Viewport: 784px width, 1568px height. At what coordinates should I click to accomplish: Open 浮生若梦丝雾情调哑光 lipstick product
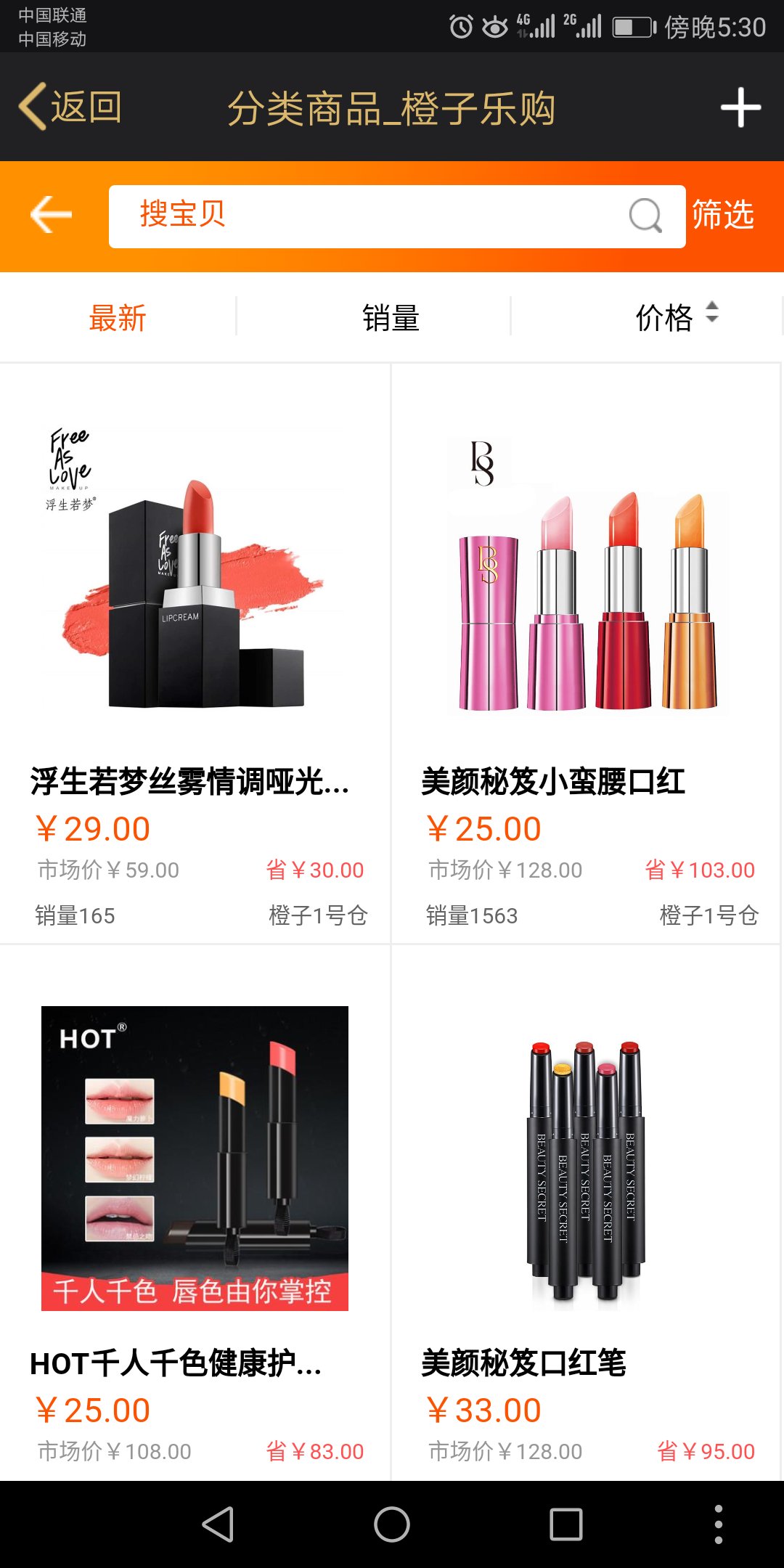pyautogui.click(x=195, y=653)
